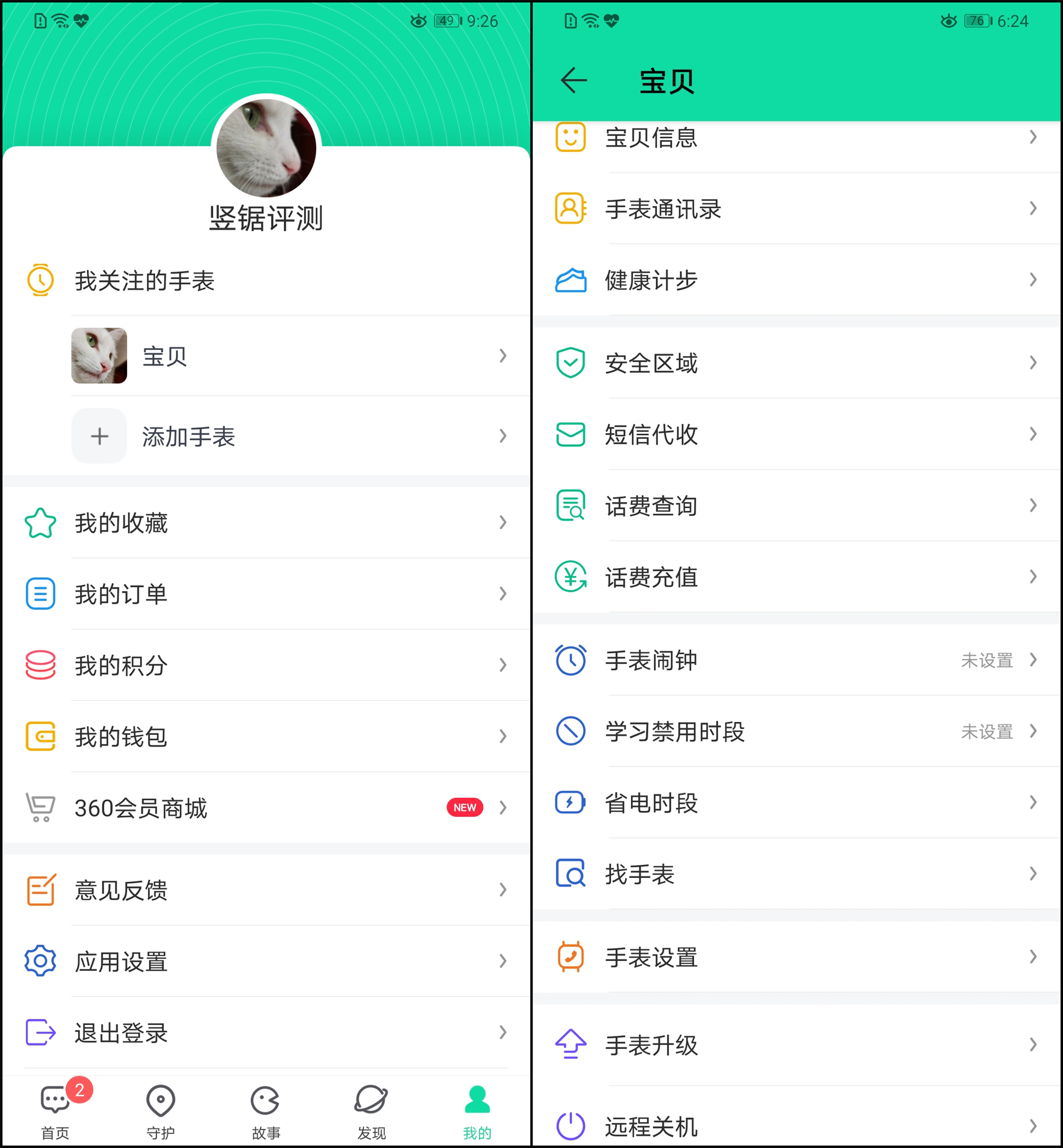This screenshot has height=1148, width=1063.
Task: Expand the 宝贝信息 row chevron
Action: tap(1033, 138)
